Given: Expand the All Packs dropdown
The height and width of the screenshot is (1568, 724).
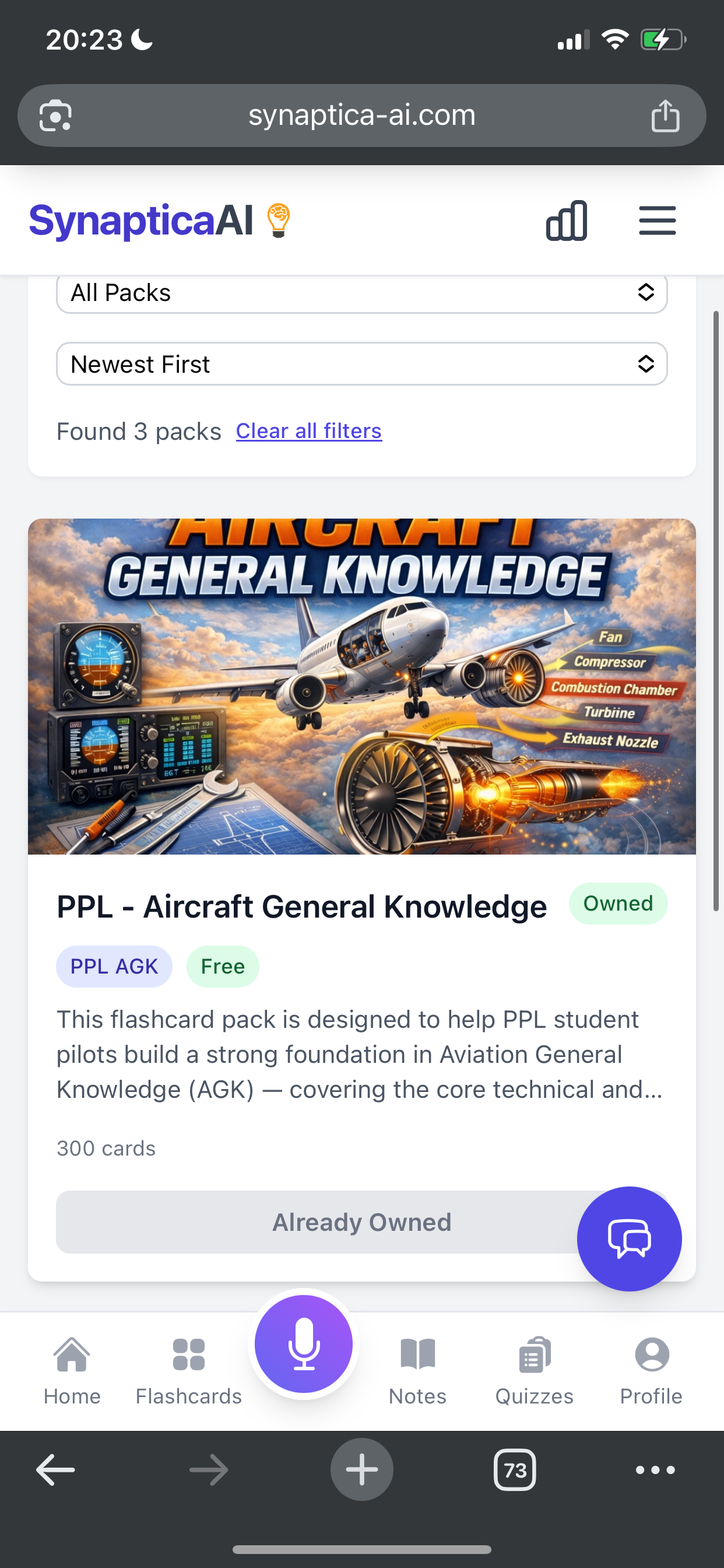Looking at the screenshot, I should (361, 293).
